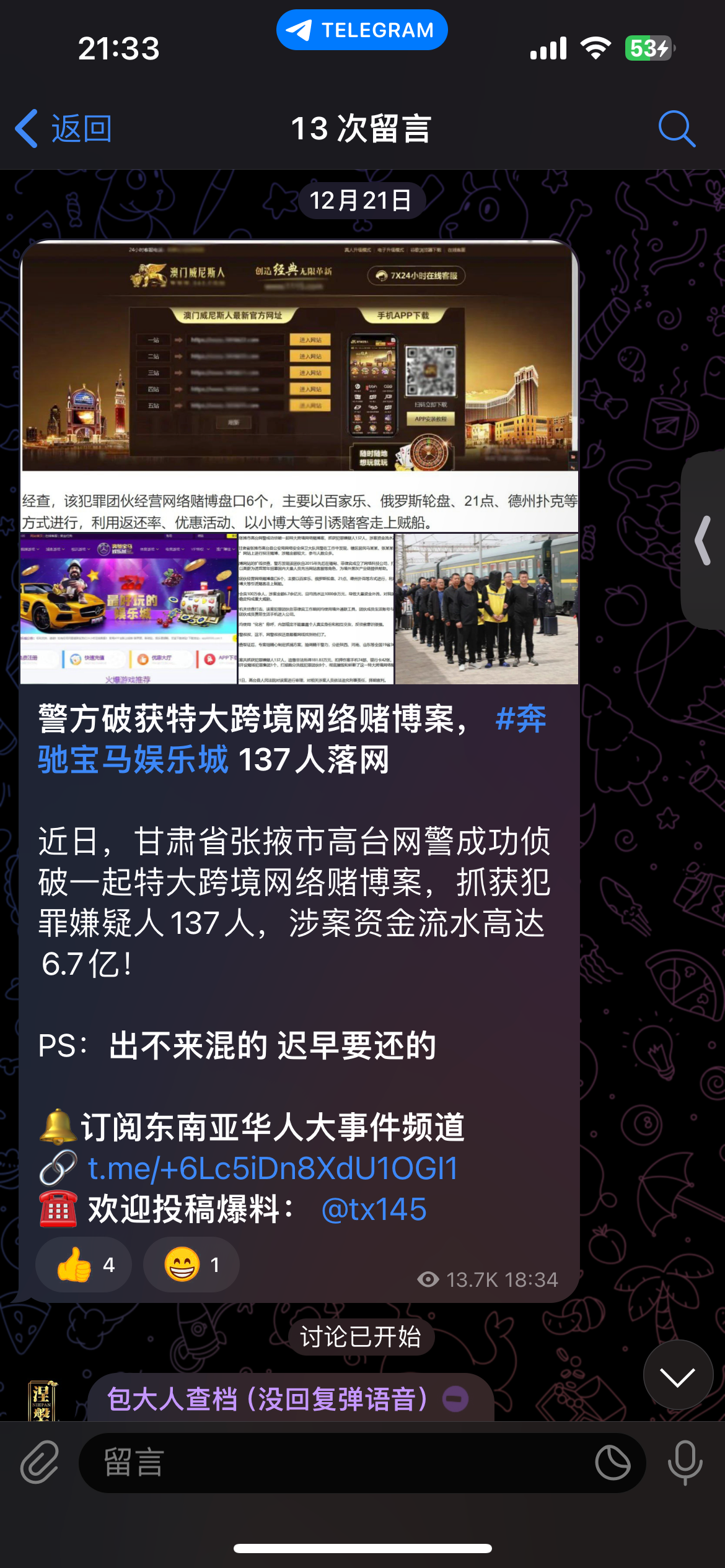The image size is (725, 1568).
Task: Open the sticker panel icon
Action: tap(612, 1462)
